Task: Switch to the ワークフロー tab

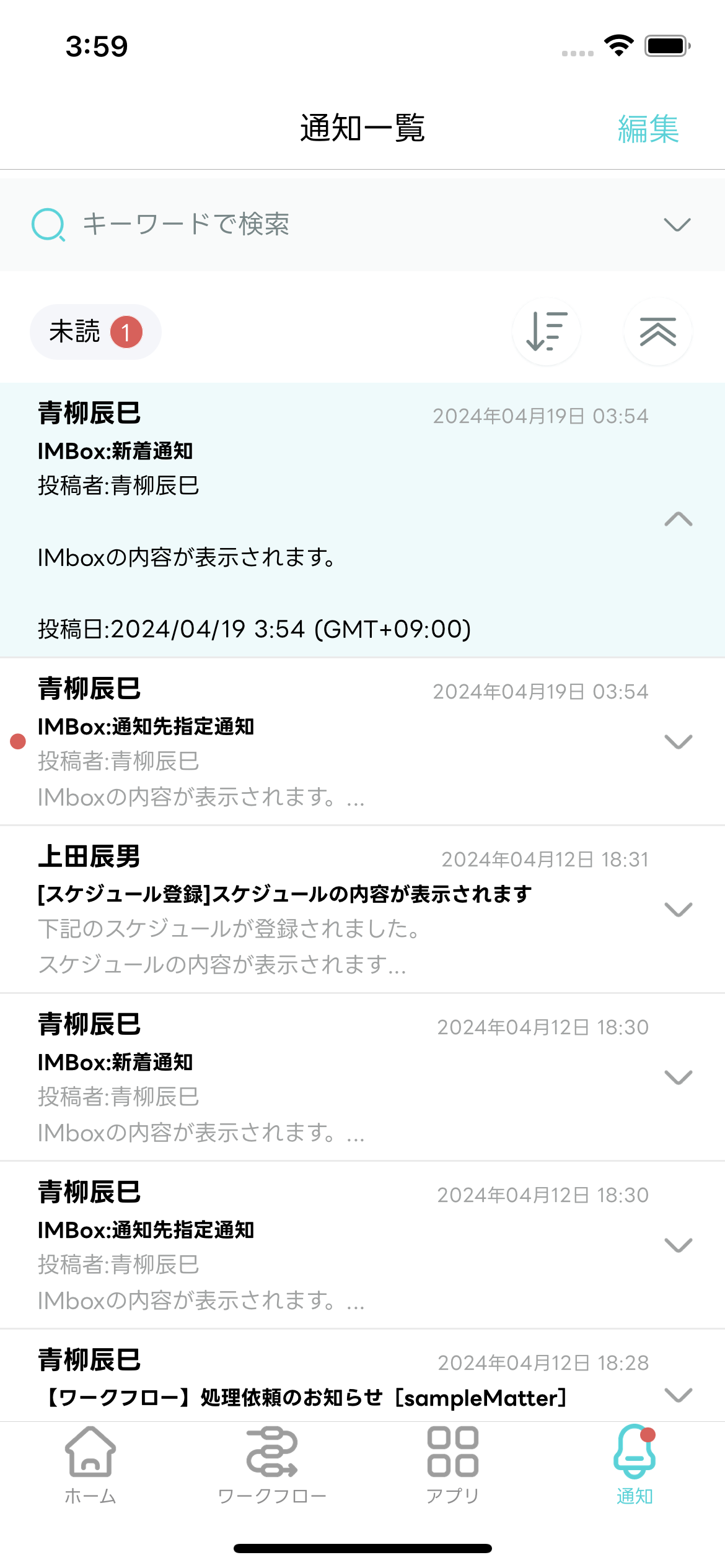Action: point(272,1464)
